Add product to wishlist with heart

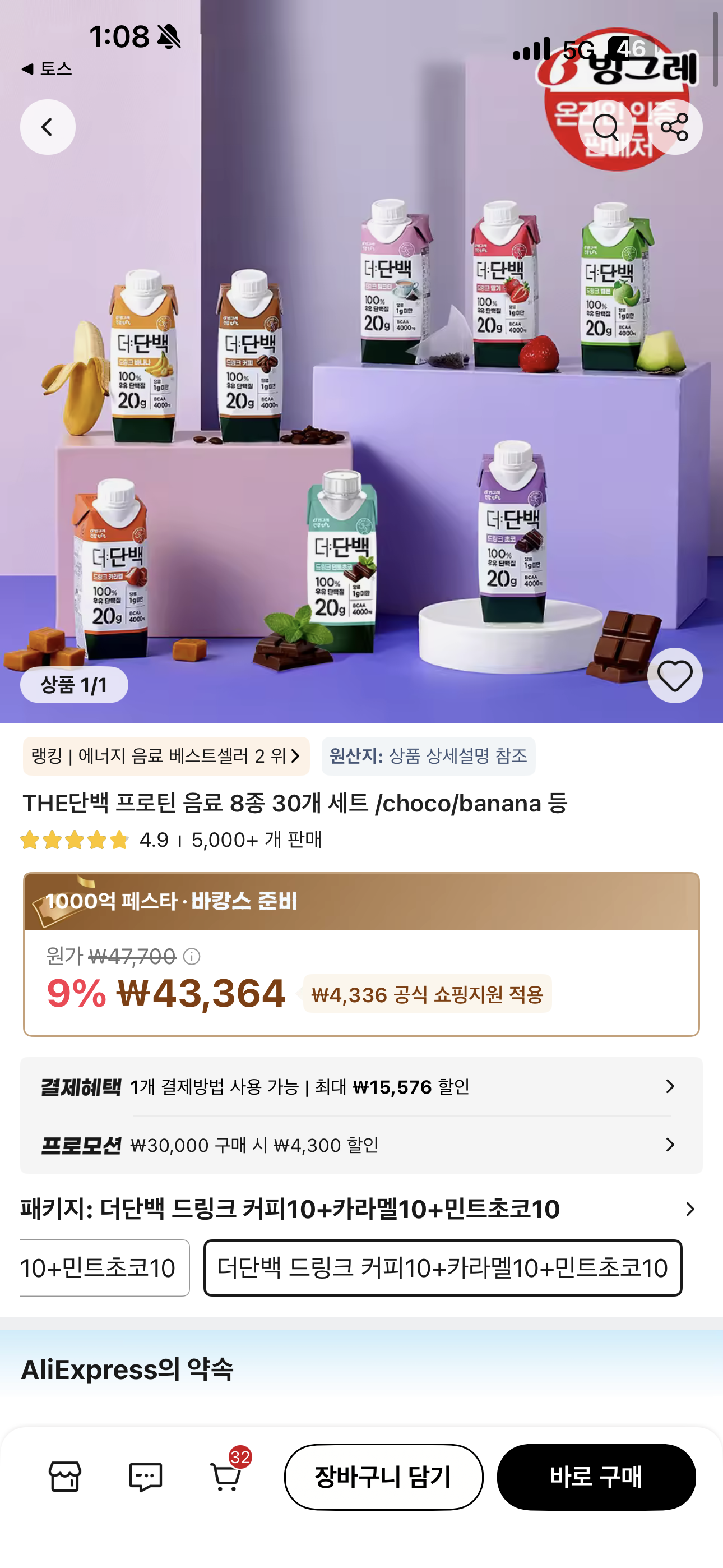coord(674,676)
